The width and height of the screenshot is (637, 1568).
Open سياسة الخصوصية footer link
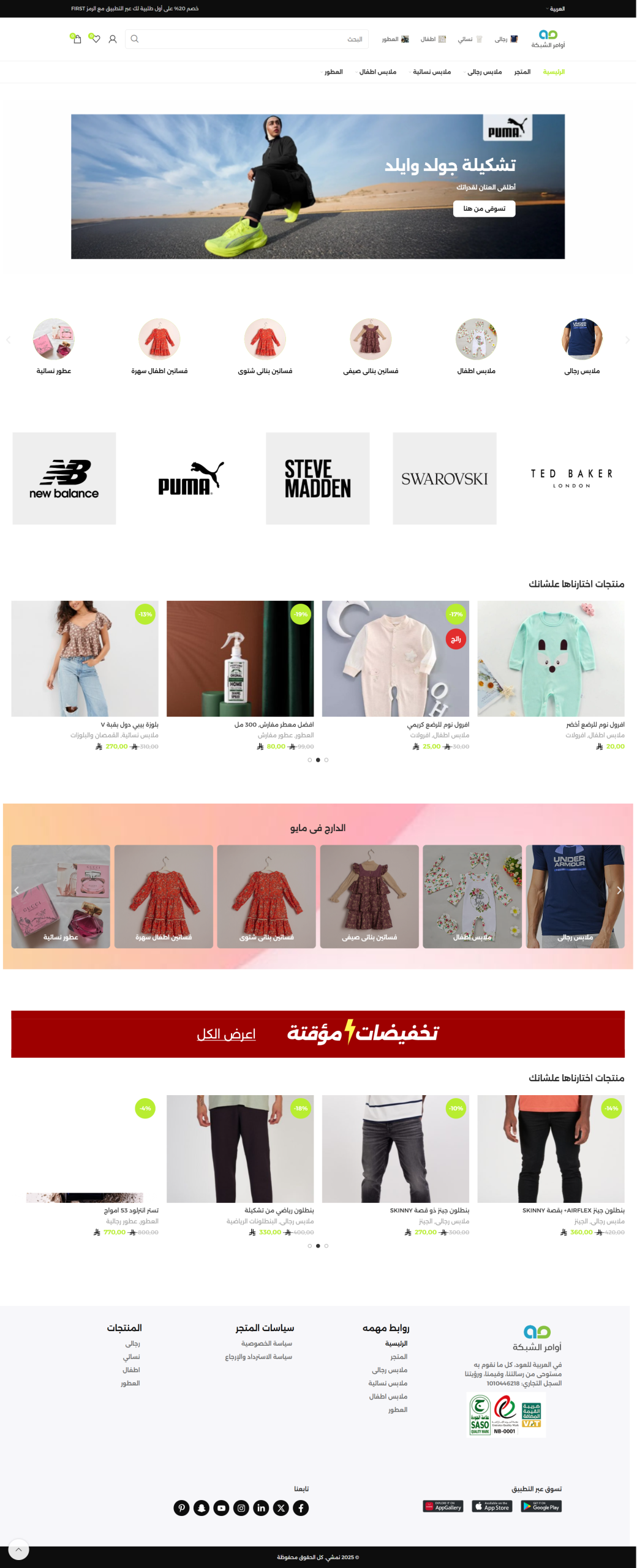[266, 1343]
